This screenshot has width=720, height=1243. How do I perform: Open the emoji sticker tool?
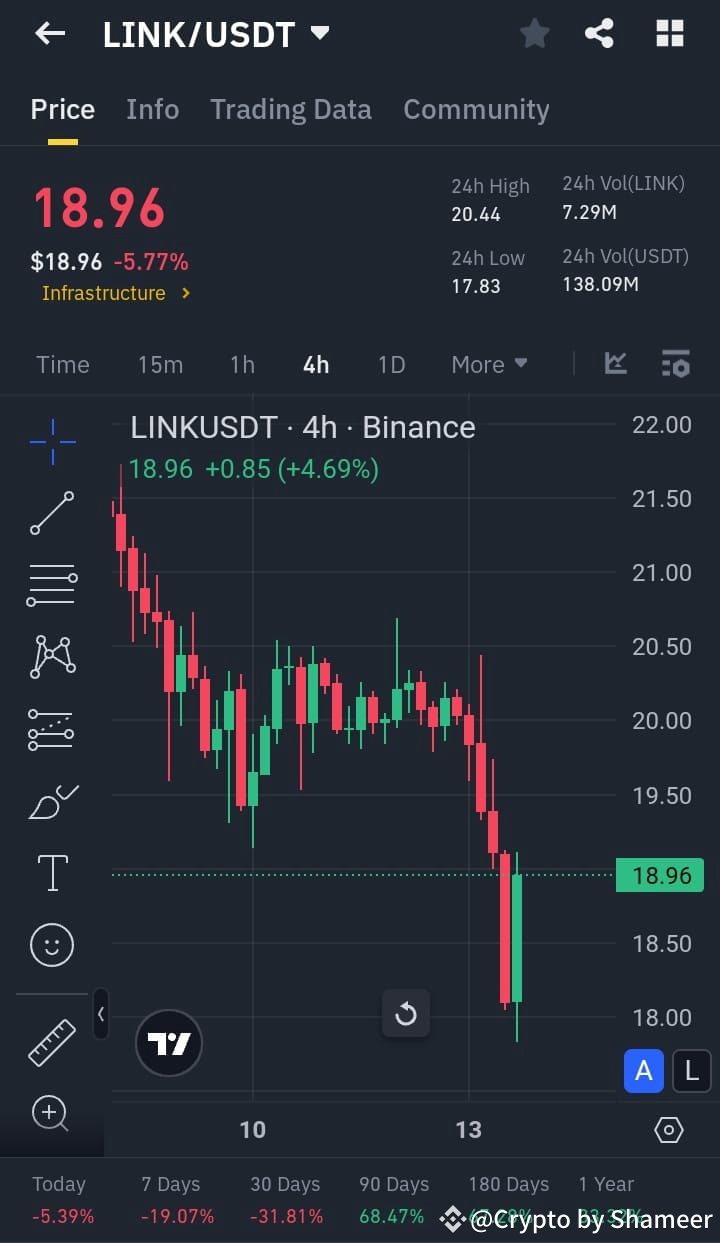(51, 945)
